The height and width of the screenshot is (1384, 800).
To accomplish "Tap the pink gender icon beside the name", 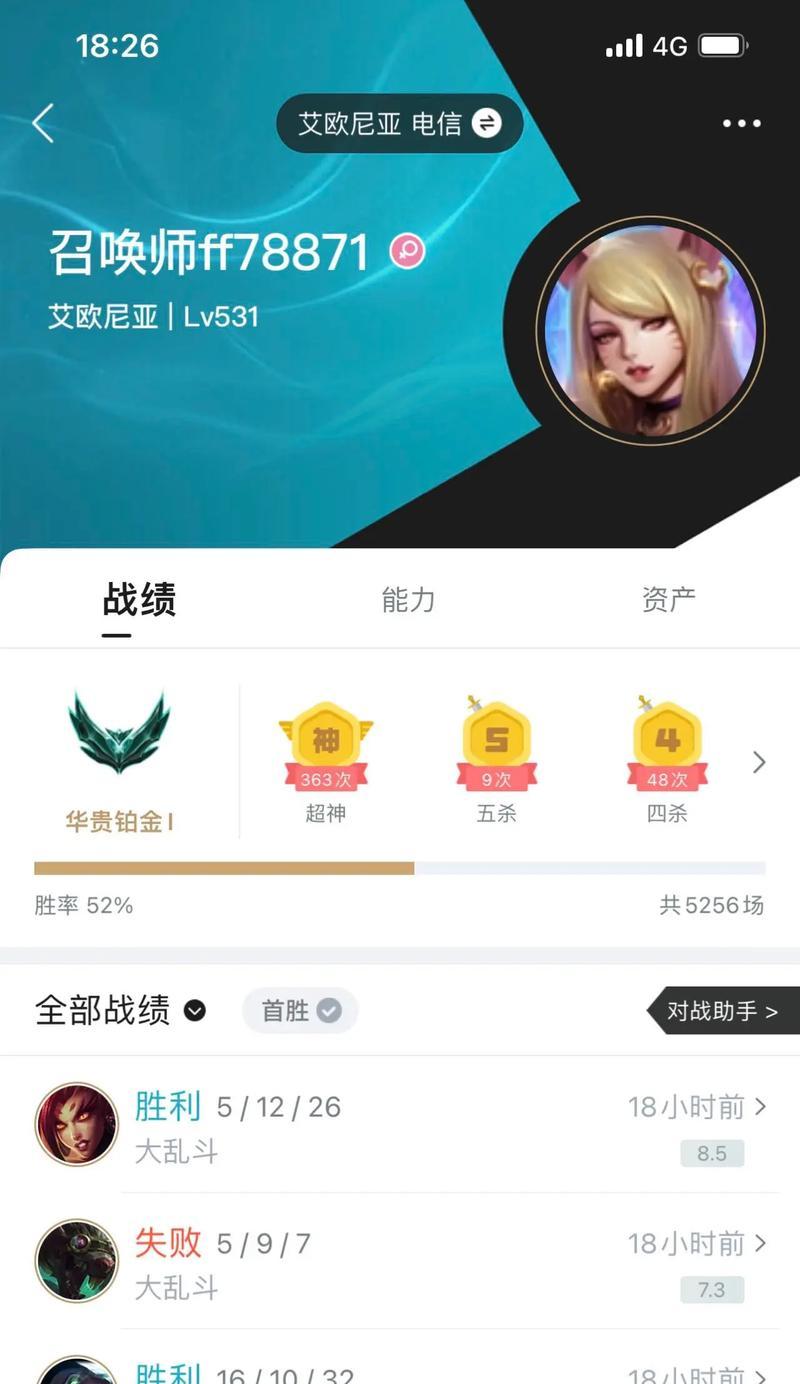I will 407,251.
